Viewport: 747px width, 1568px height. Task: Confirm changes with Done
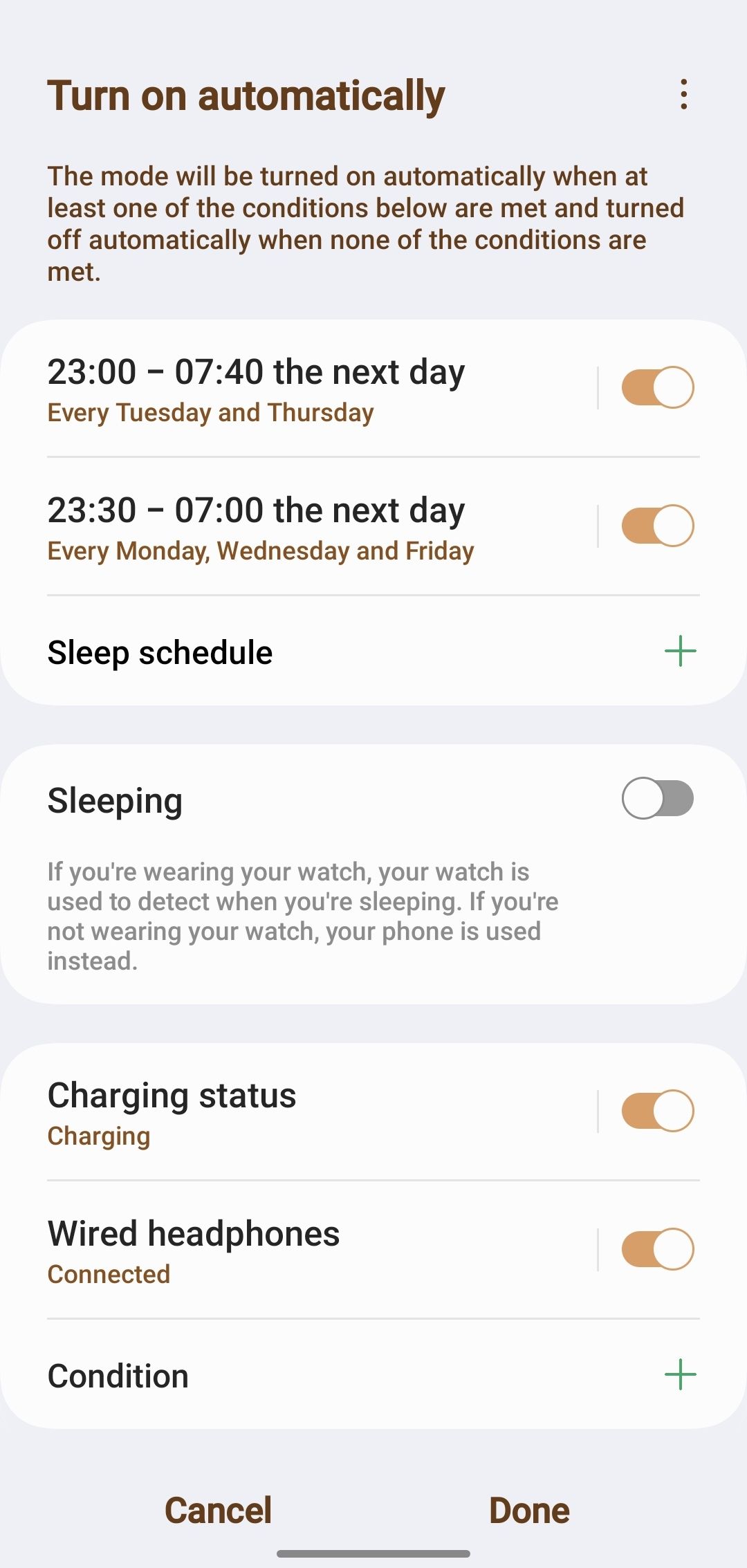click(x=528, y=1510)
